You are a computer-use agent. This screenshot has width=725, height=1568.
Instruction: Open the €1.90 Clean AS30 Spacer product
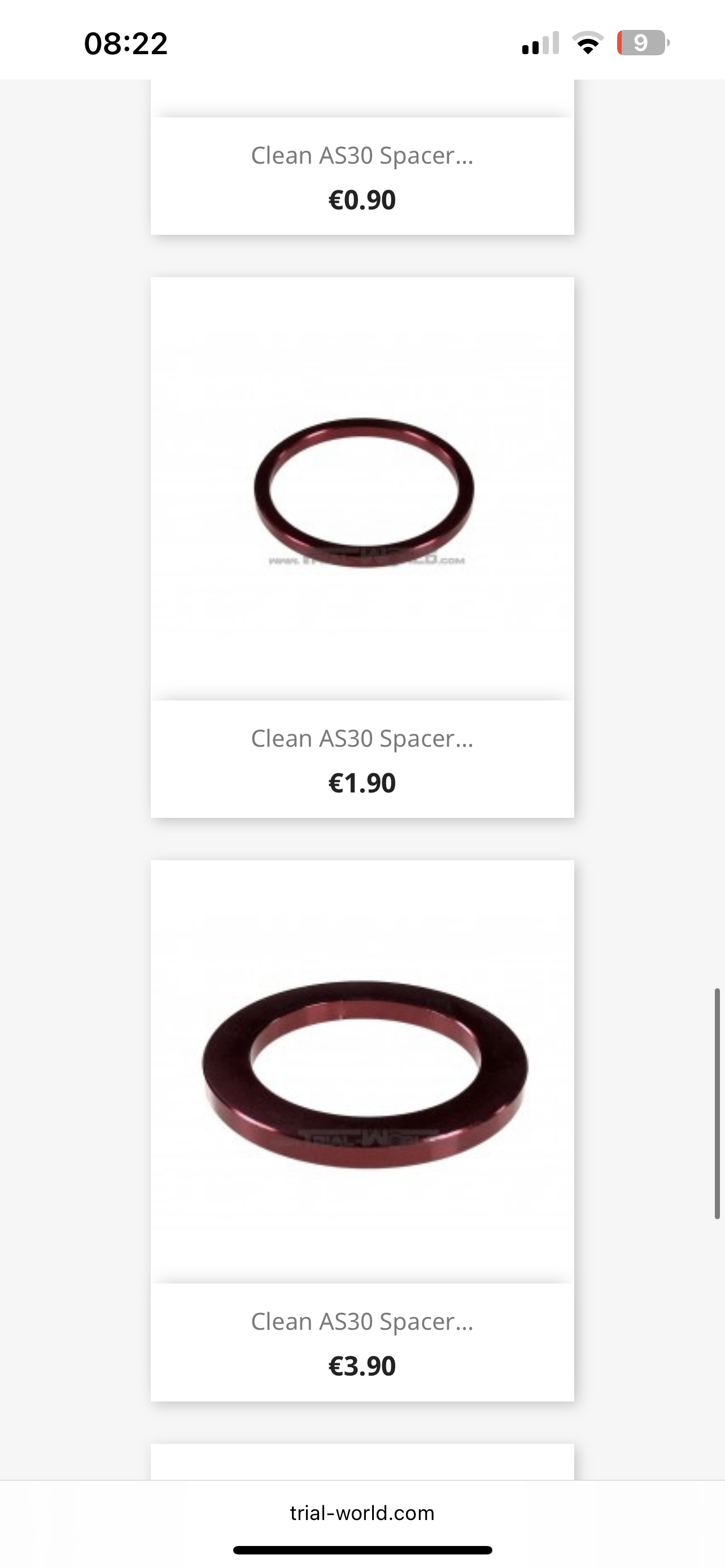click(x=362, y=738)
